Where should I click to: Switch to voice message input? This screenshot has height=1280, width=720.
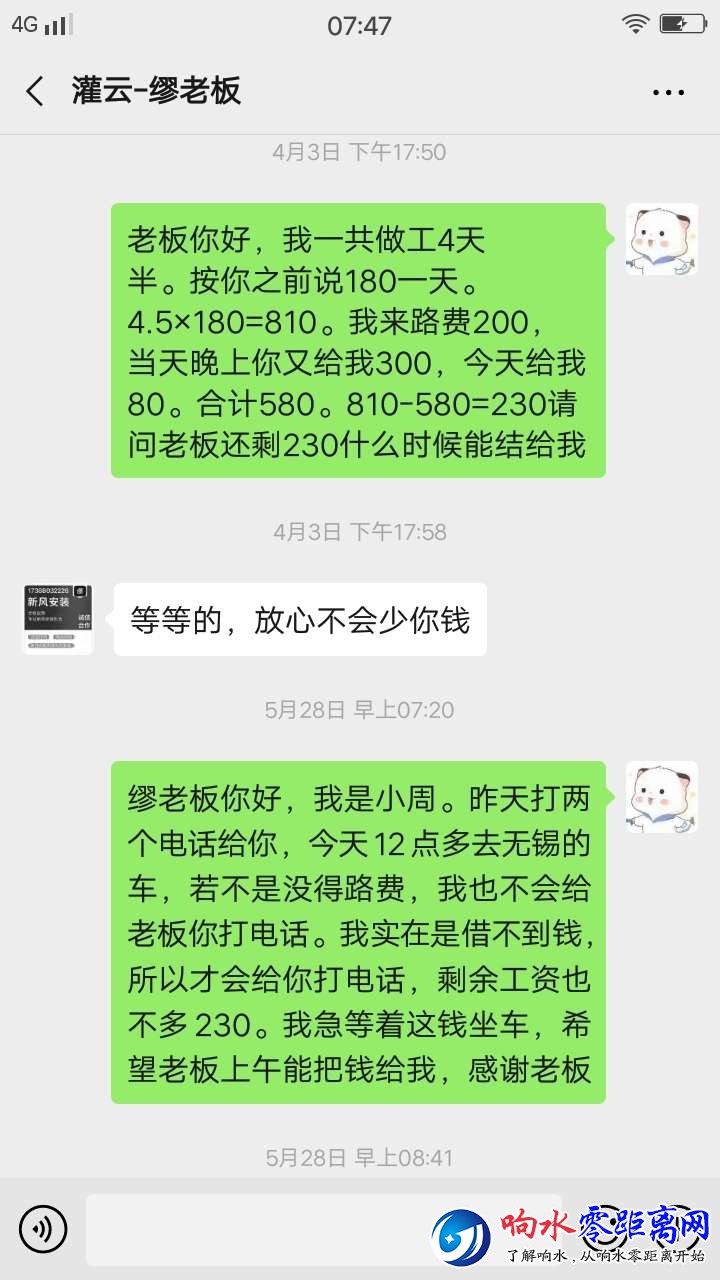coord(43,1229)
